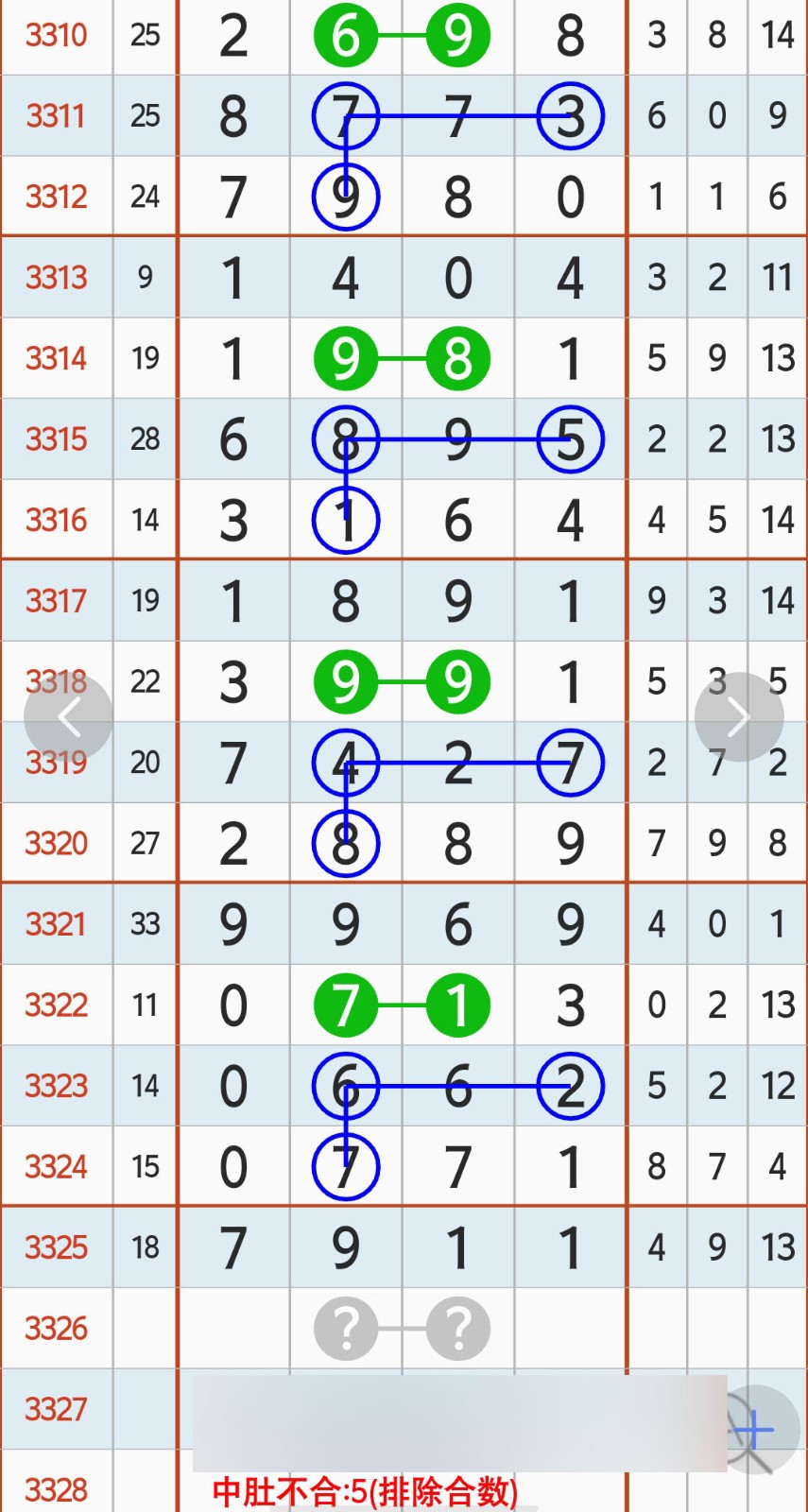Tap the second gray question mark in row 3326
Image resolution: width=808 pixels, height=1512 pixels.
(457, 1329)
